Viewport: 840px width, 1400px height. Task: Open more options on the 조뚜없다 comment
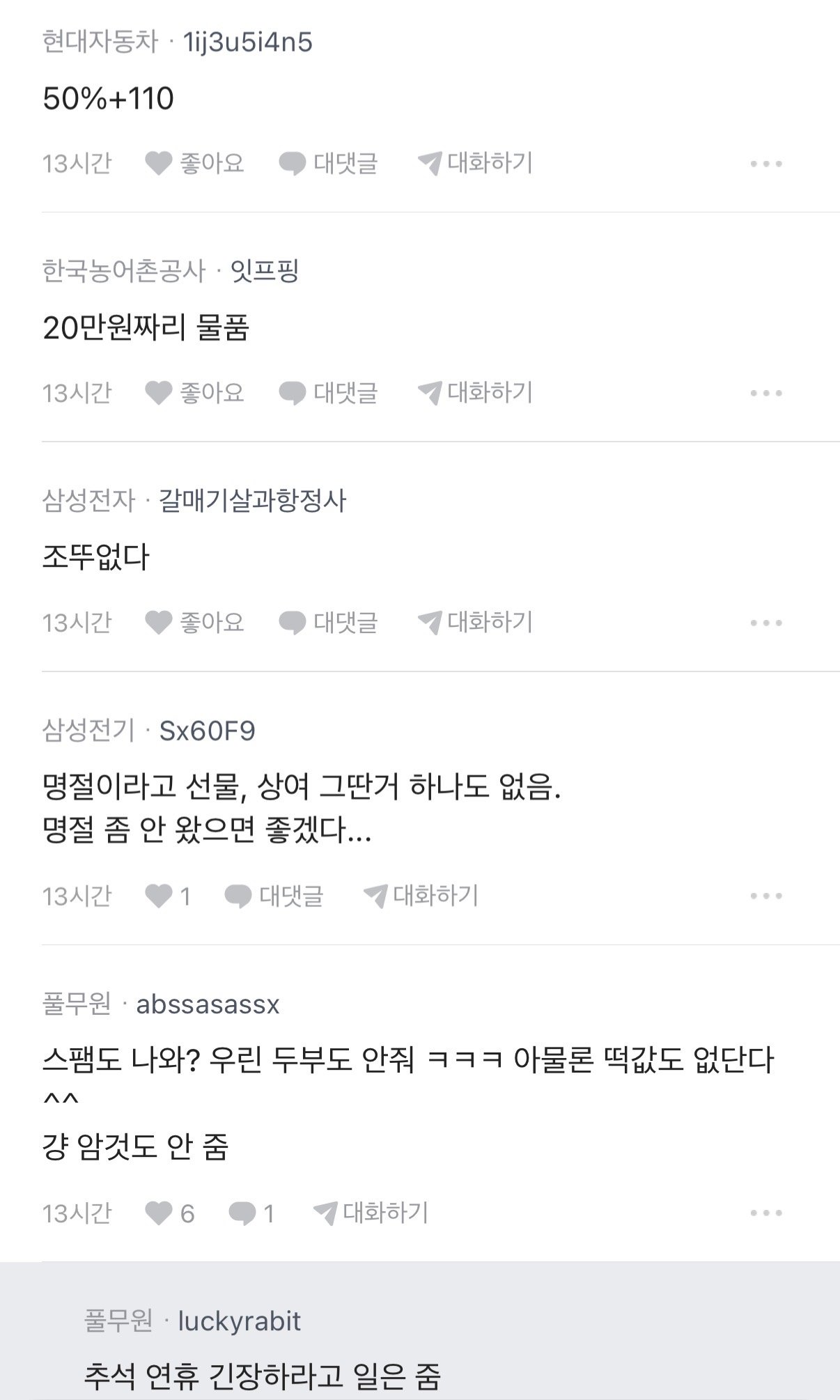pos(766,623)
